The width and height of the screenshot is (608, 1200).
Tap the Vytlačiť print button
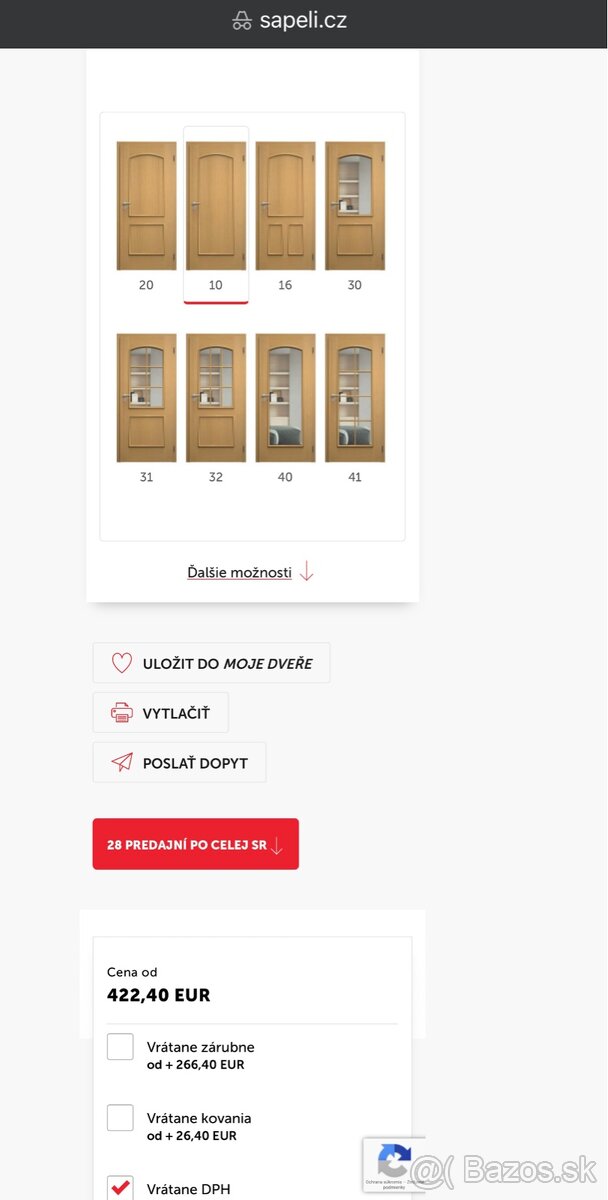[161, 713]
